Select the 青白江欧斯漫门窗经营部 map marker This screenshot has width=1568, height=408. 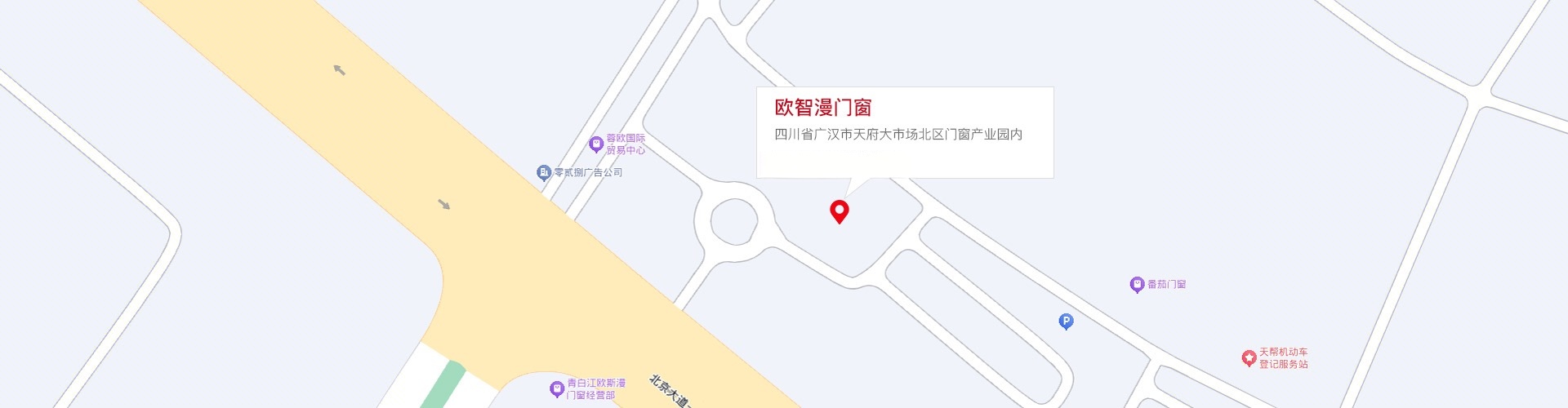tap(557, 388)
